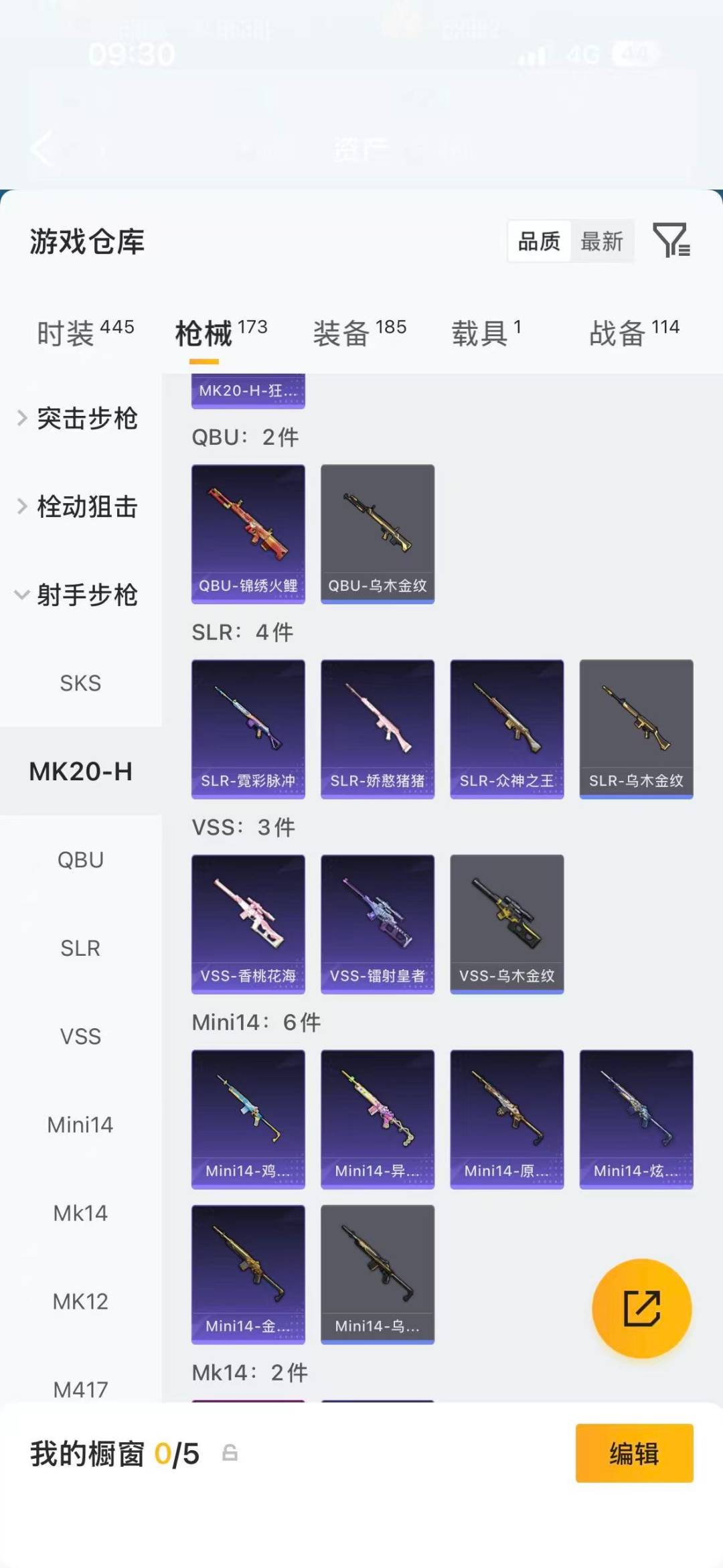Open the VSS-香桃花海 skin
Screen dimensions: 723x1568
point(248,923)
